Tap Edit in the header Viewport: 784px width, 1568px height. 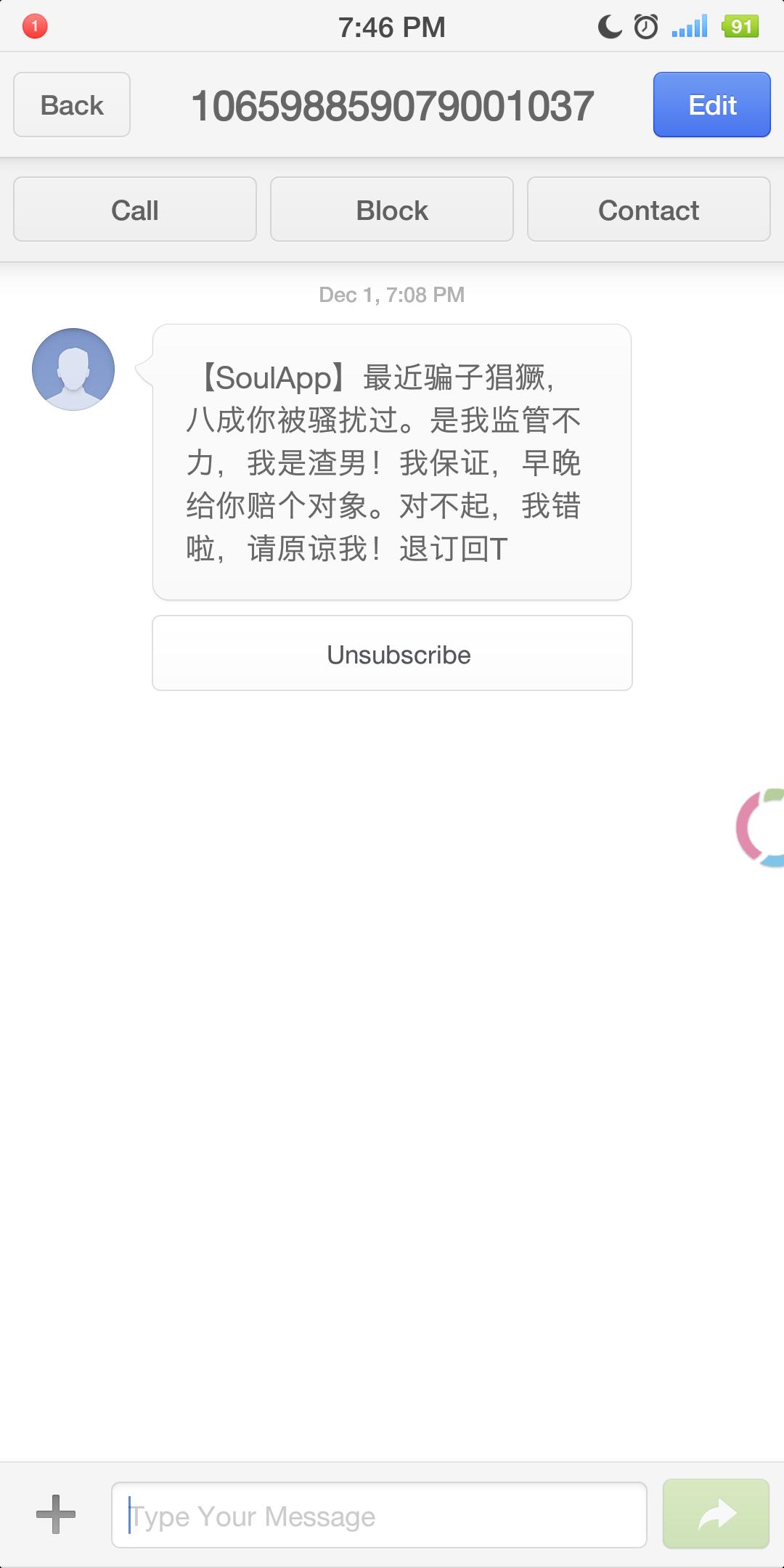pos(711,105)
